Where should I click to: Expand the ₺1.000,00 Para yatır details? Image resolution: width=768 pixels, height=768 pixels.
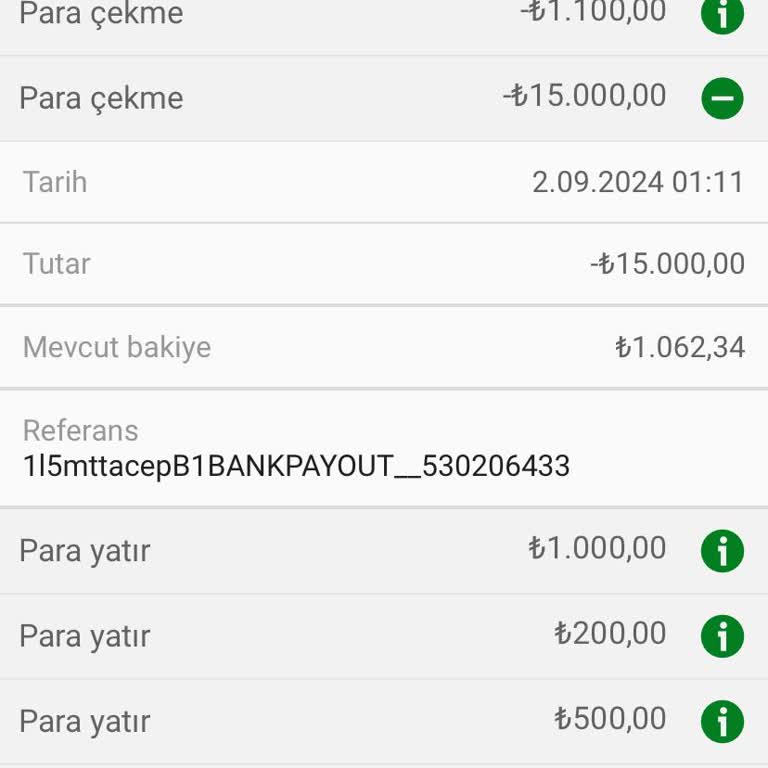pos(722,550)
